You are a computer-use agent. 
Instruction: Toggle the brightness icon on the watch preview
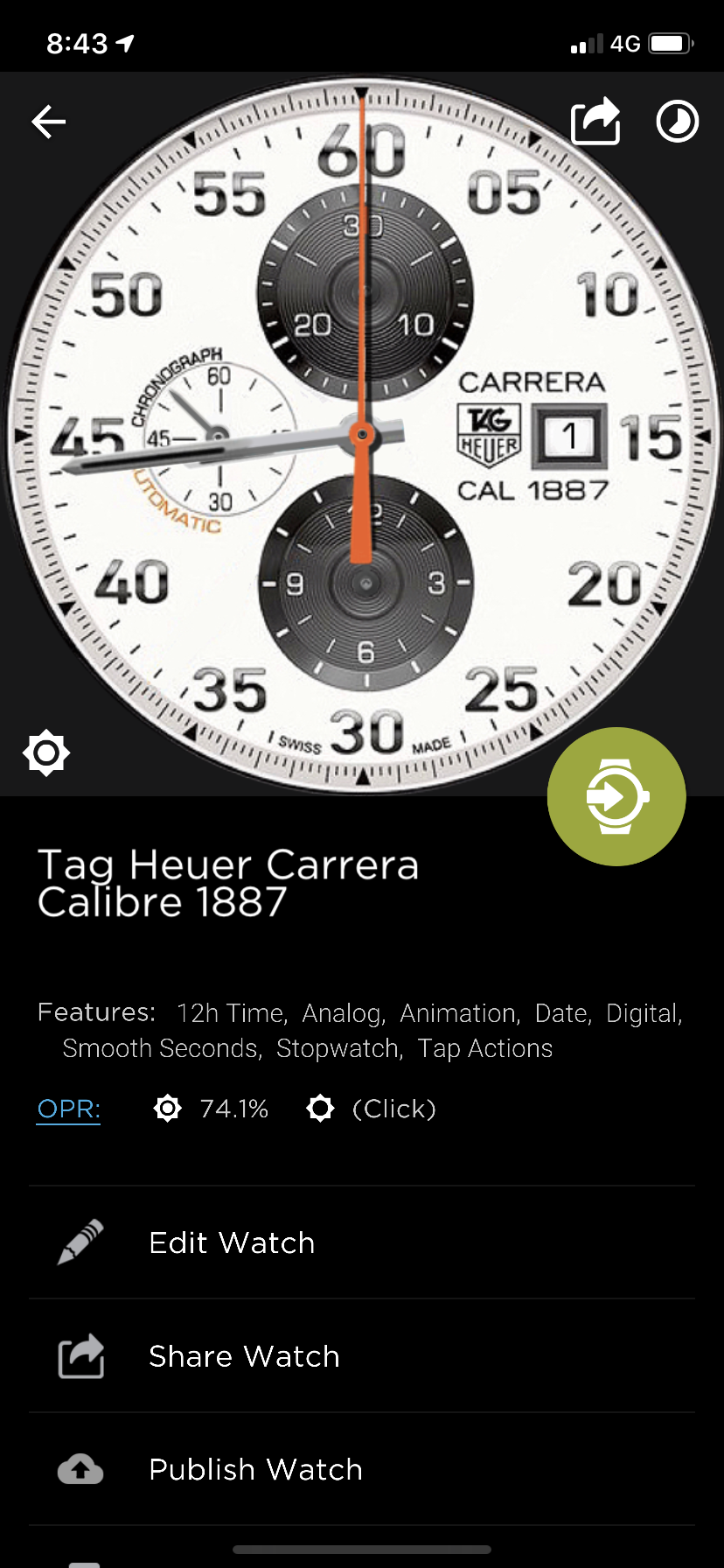tap(46, 752)
